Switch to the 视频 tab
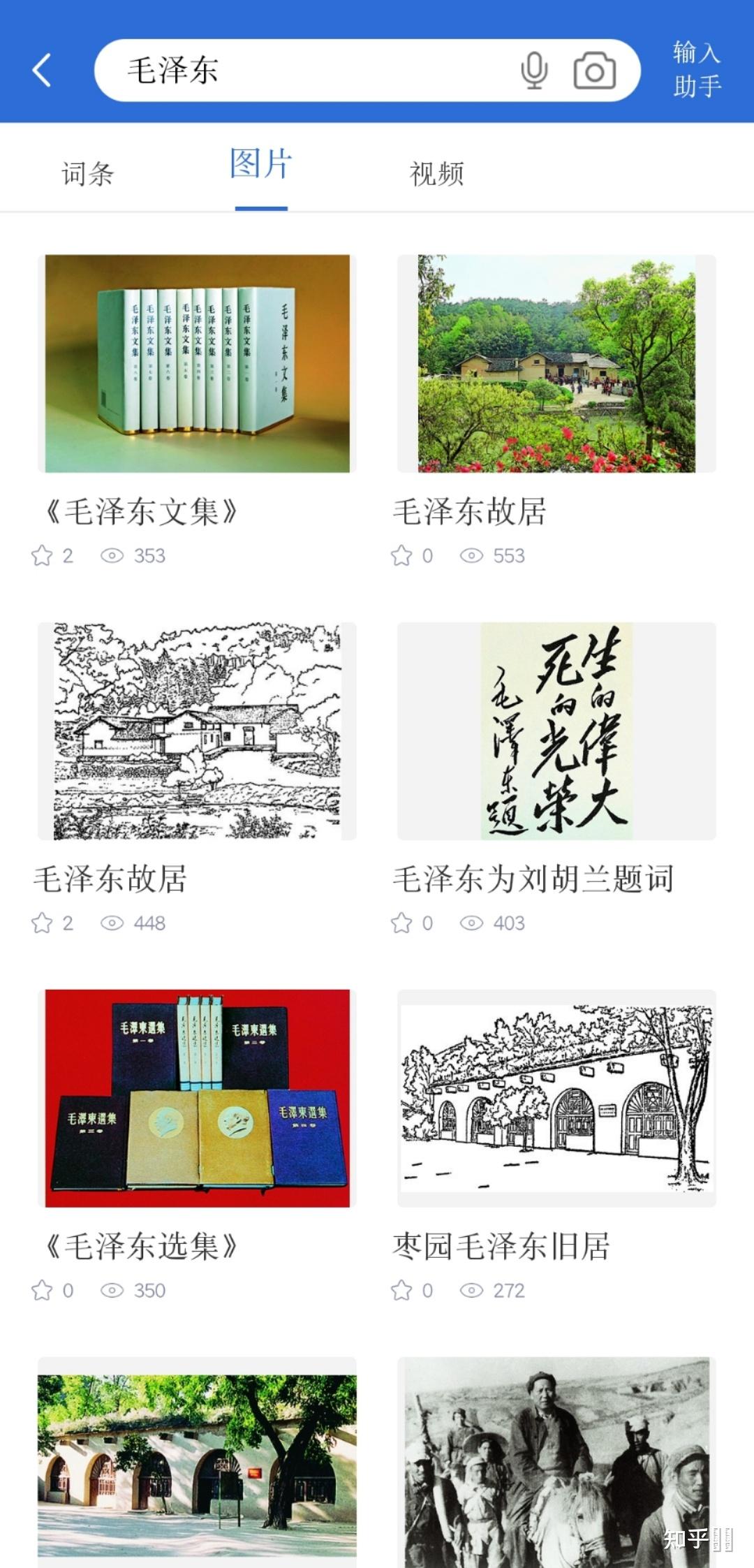The height and width of the screenshot is (1568, 754). point(436,174)
